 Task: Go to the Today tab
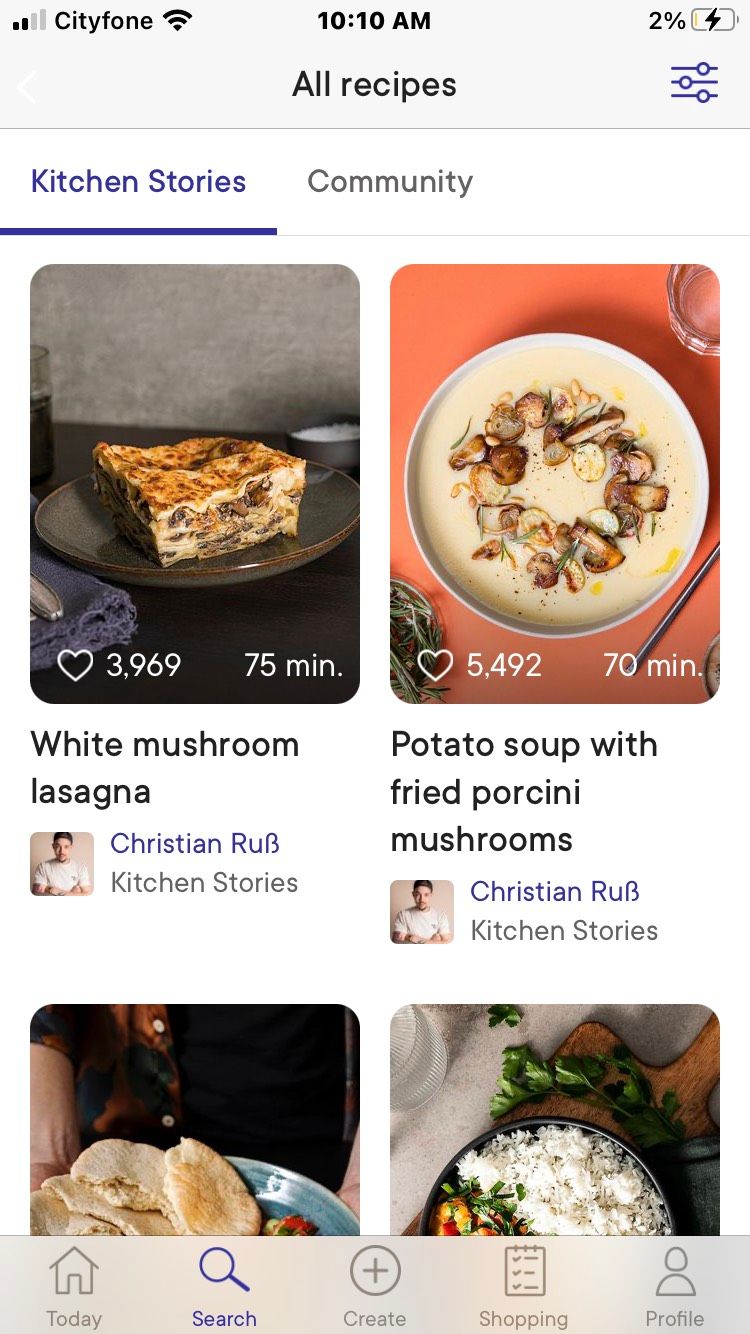click(74, 1287)
